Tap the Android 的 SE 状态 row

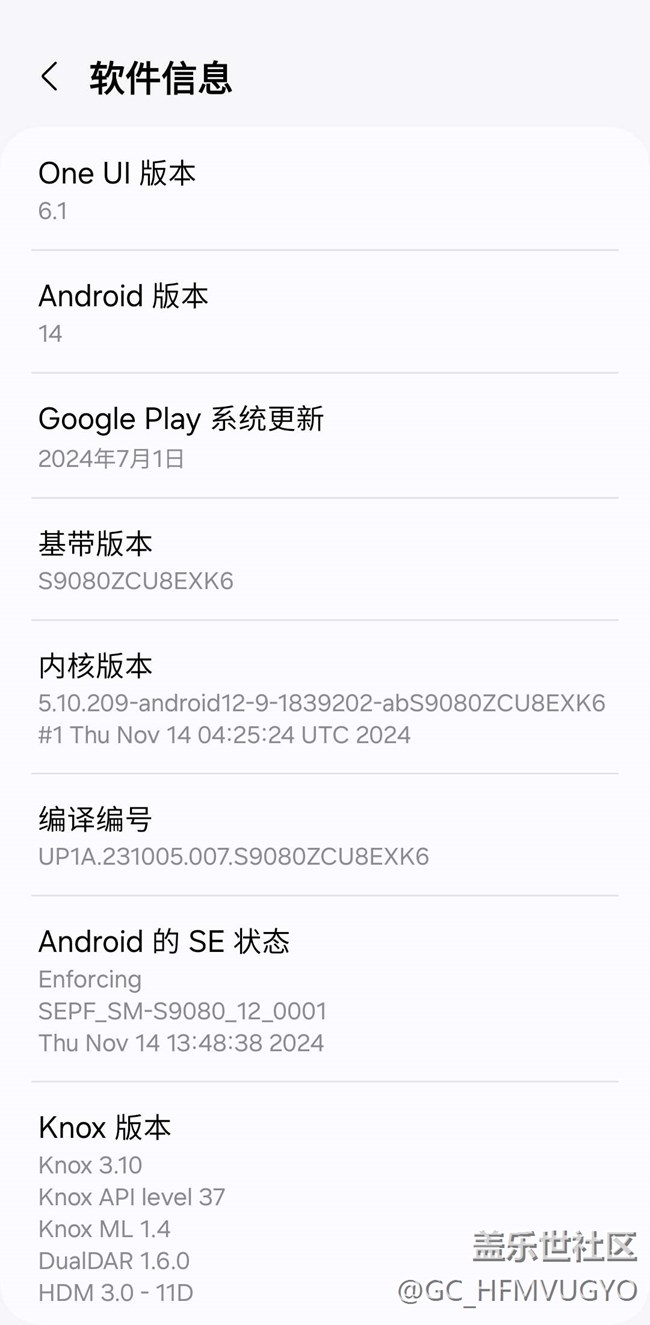point(325,989)
